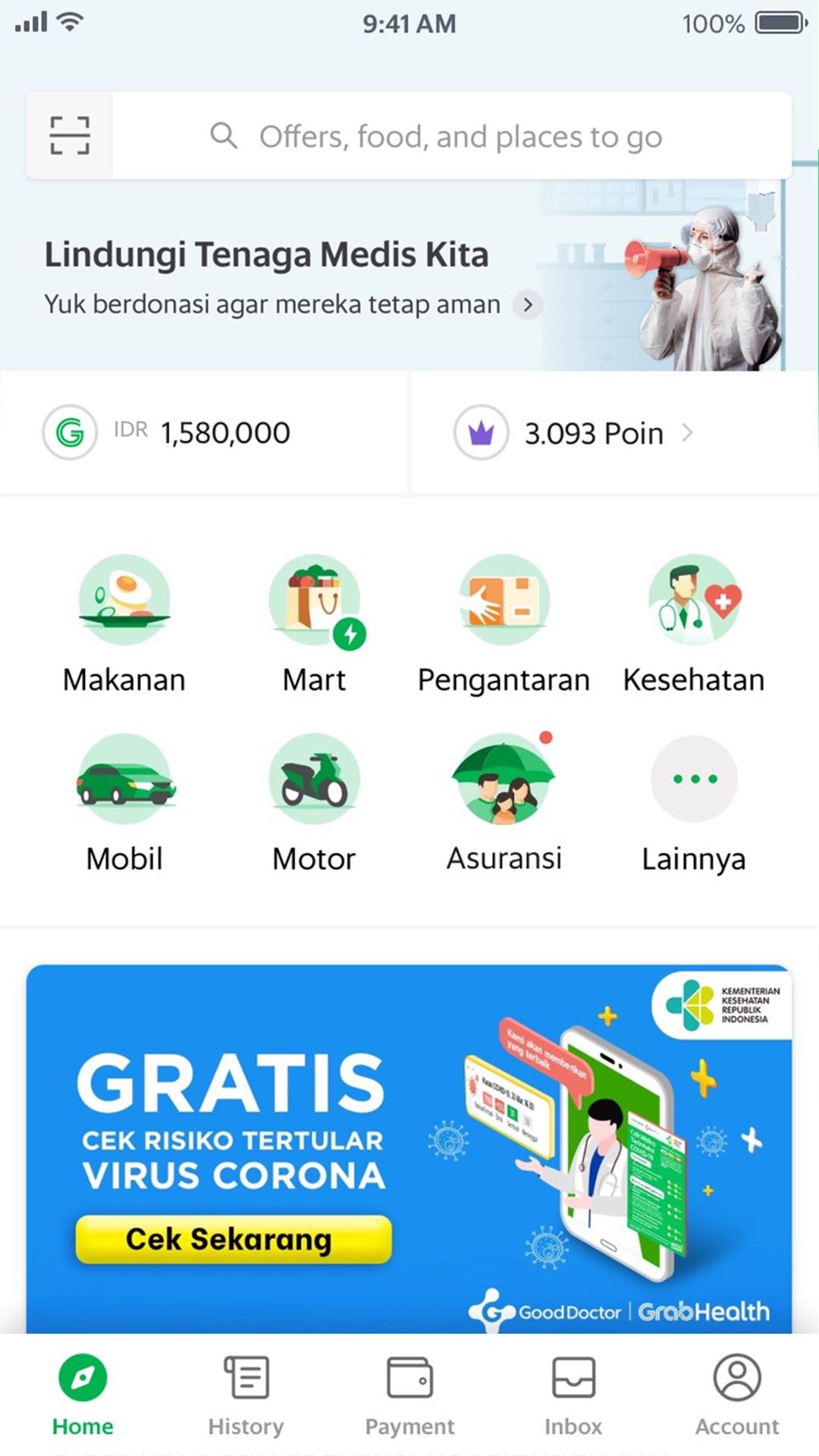Open the Kesehatan health service
The image size is (819, 1456).
click(x=693, y=623)
